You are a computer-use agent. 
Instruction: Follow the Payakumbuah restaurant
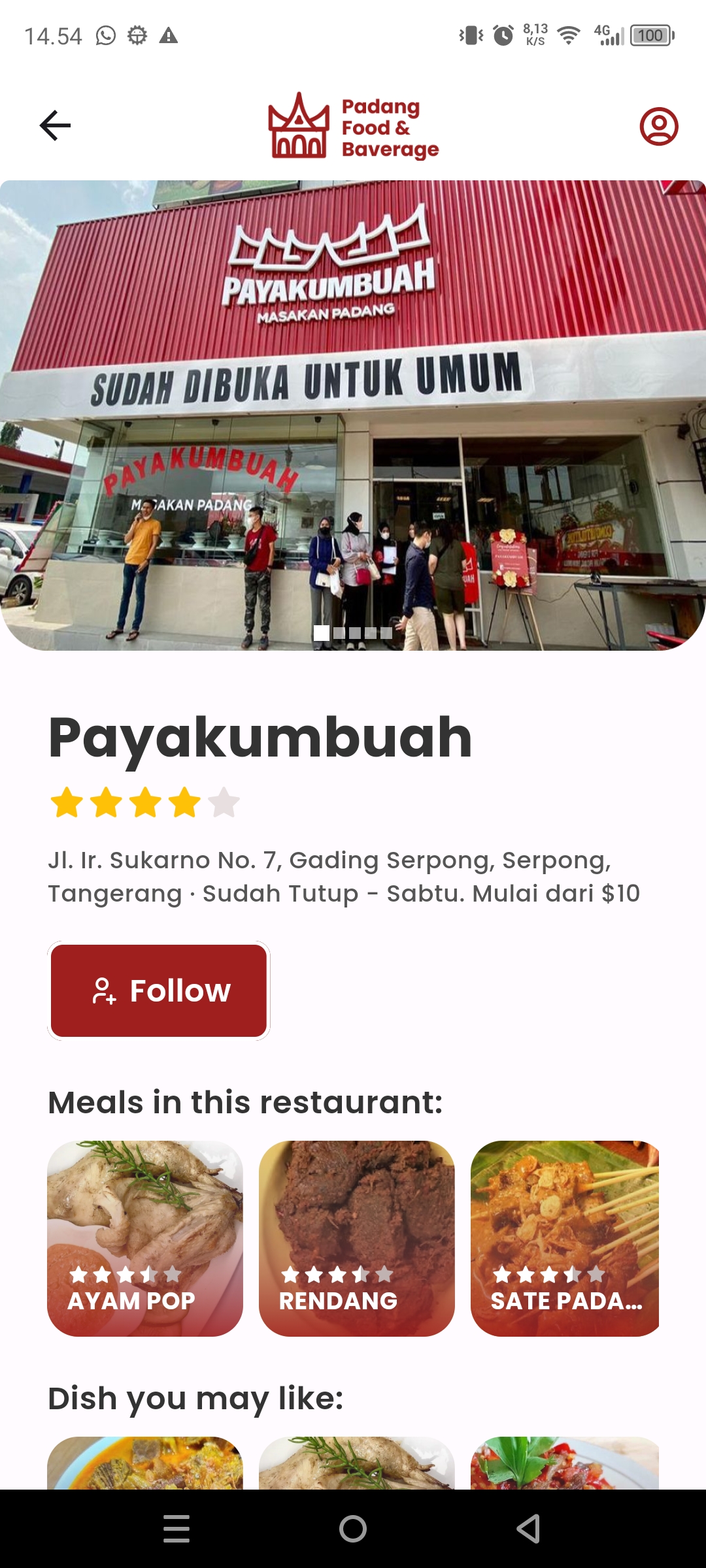[x=159, y=990]
